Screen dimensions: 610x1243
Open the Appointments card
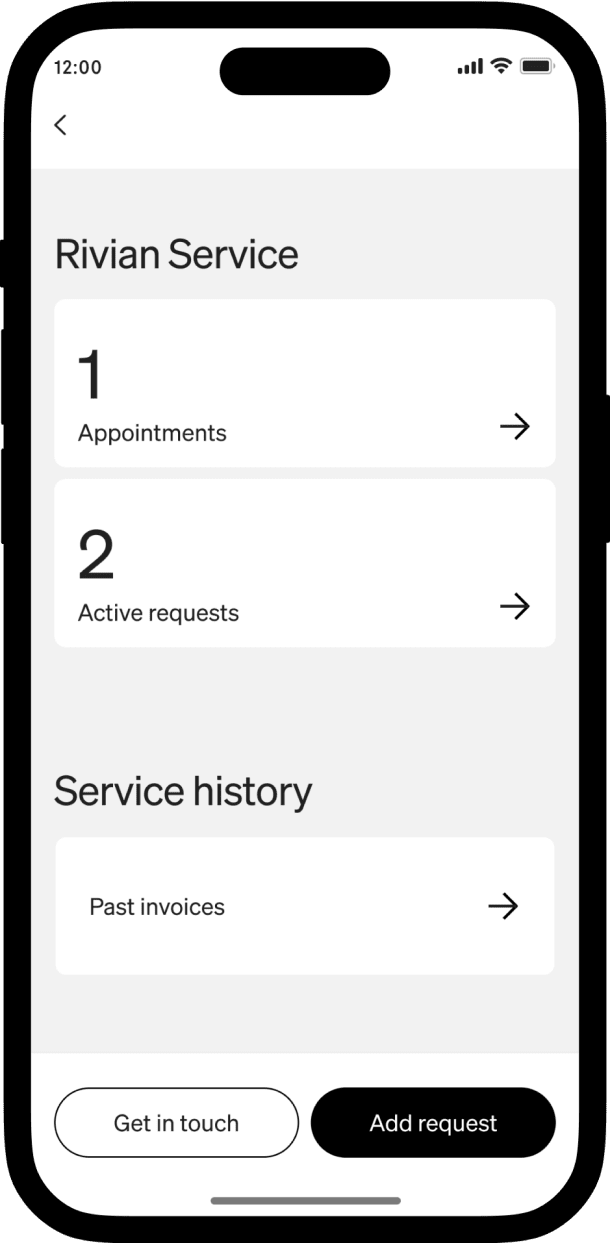(x=304, y=383)
